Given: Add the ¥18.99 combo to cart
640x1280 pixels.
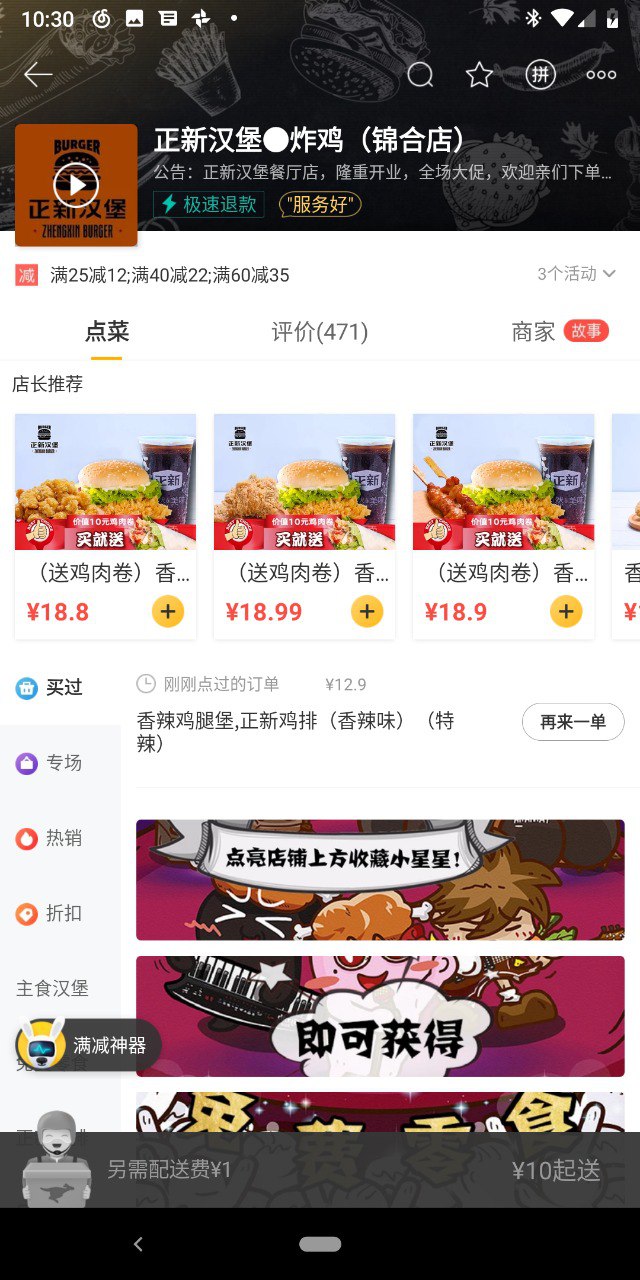Looking at the screenshot, I should click(x=367, y=611).
